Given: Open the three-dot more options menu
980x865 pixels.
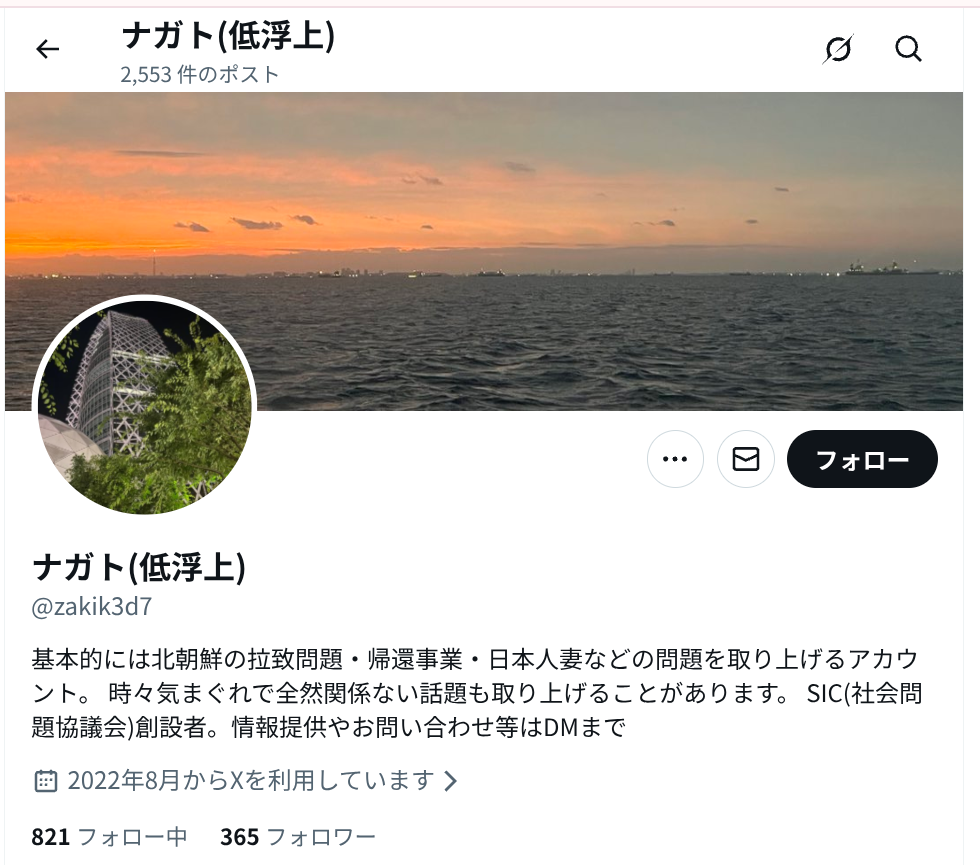Looking at the screenshot, I should coord(675,460).
